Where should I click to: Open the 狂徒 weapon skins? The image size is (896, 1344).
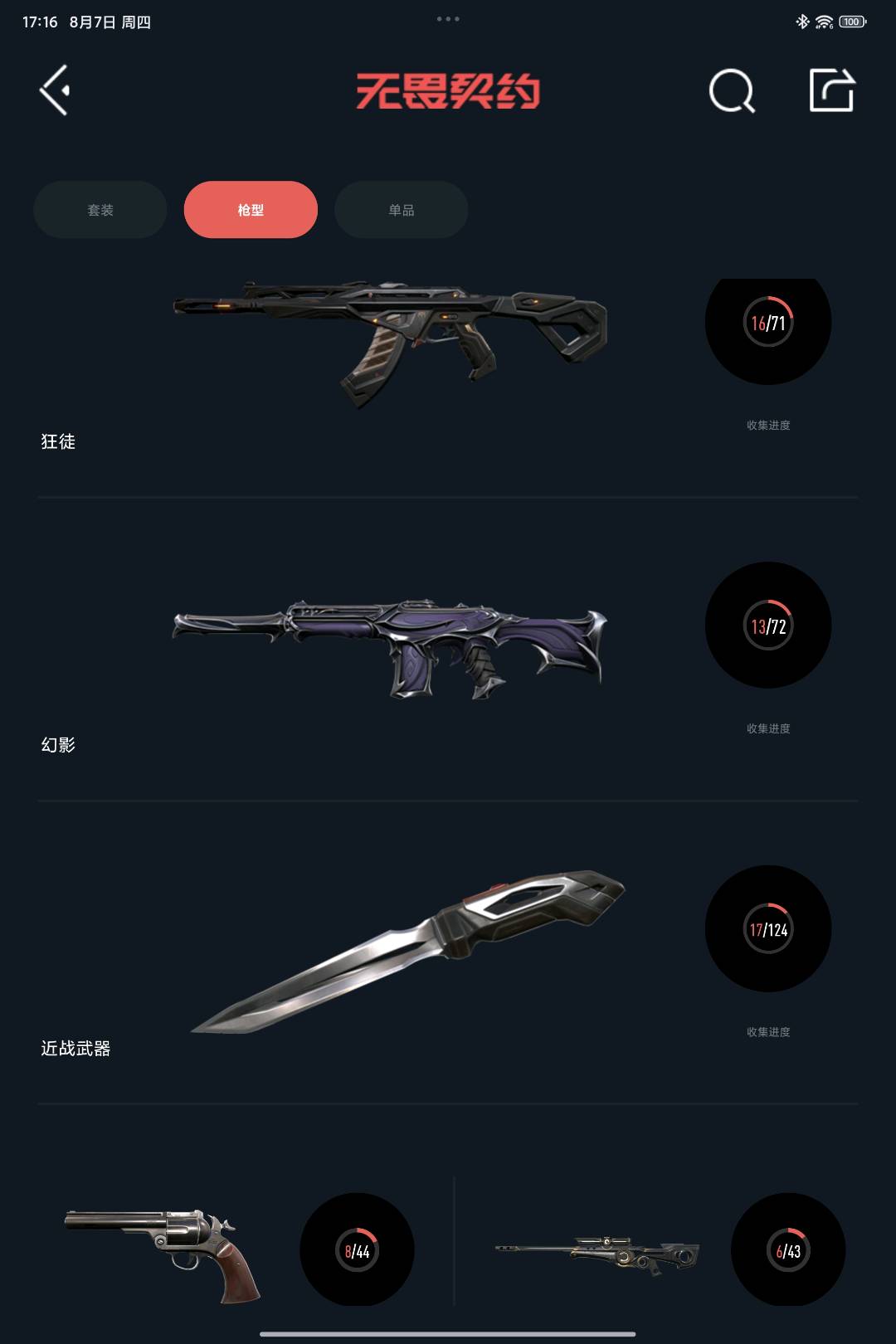tap(390, 344)
